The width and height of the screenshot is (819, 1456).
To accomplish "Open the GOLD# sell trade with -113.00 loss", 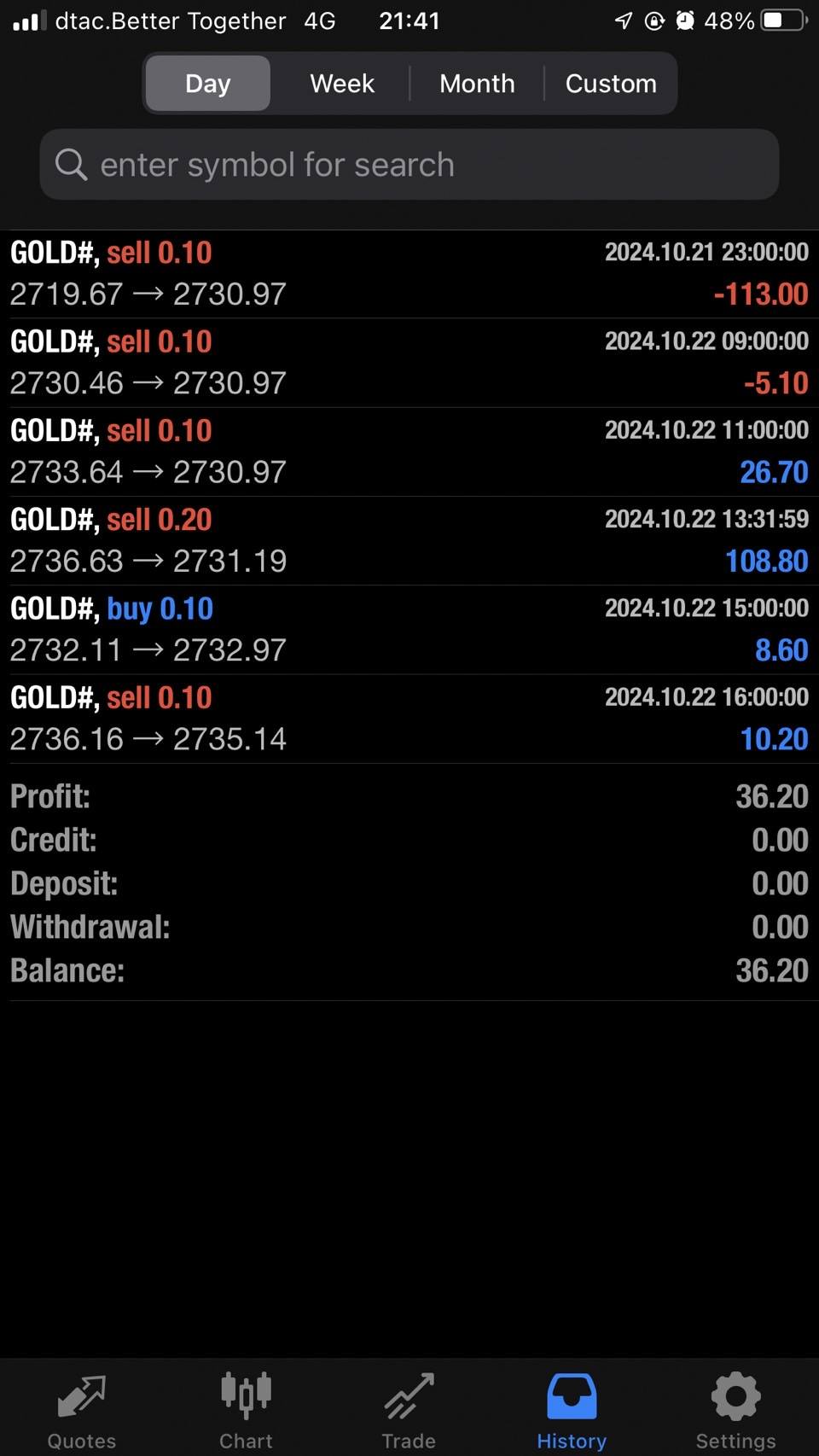I will pos(409,274).
